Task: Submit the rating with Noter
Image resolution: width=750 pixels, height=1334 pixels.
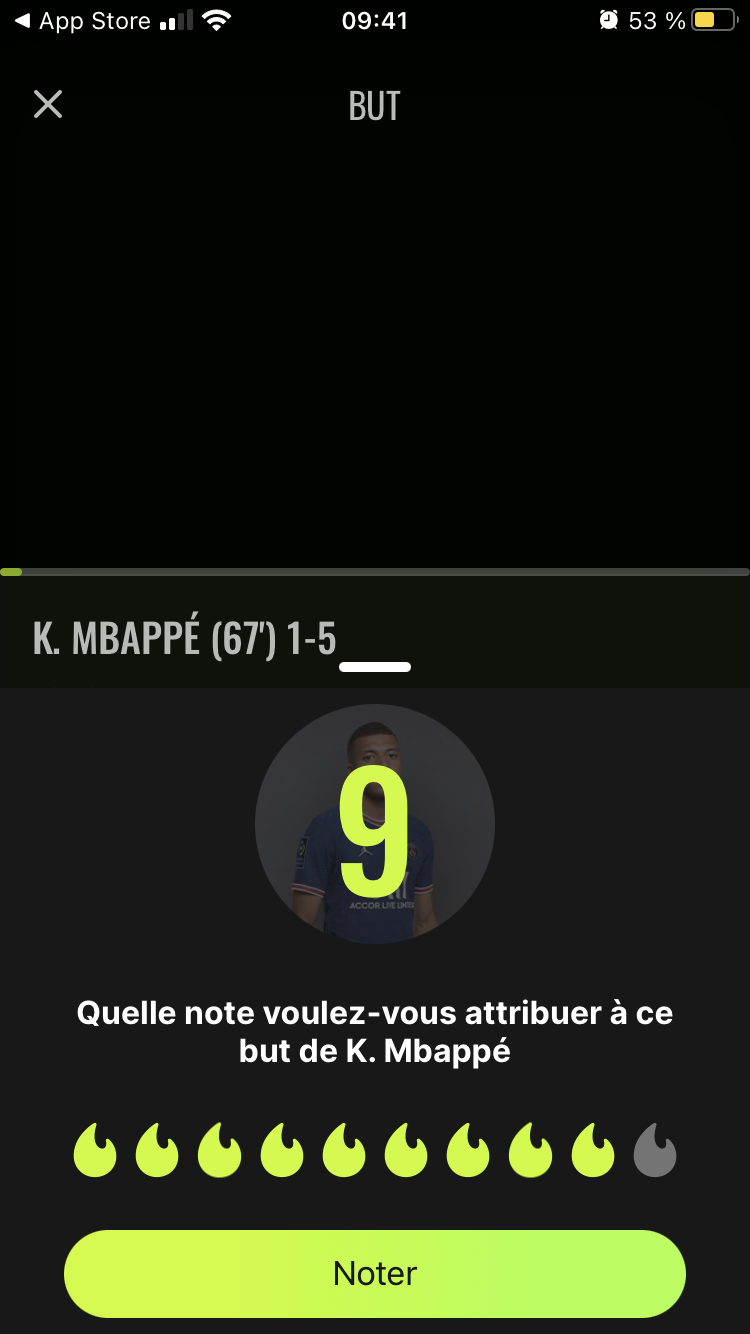Action: pos(375,1273)
